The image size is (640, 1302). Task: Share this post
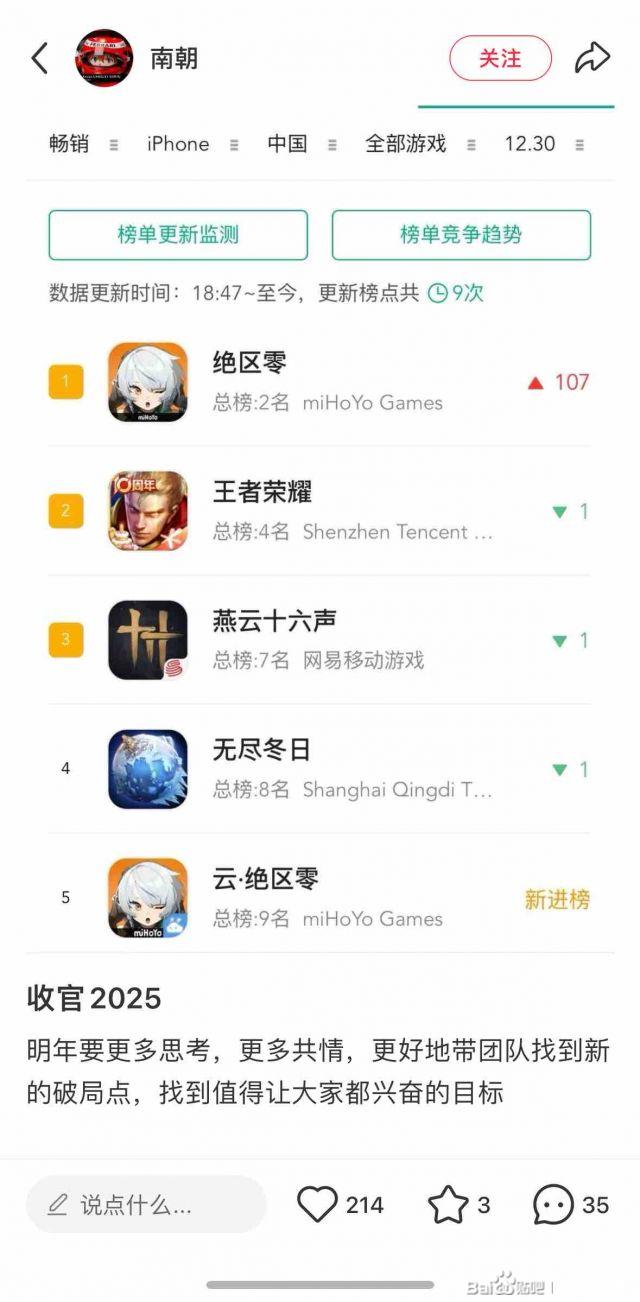point(592,59)
